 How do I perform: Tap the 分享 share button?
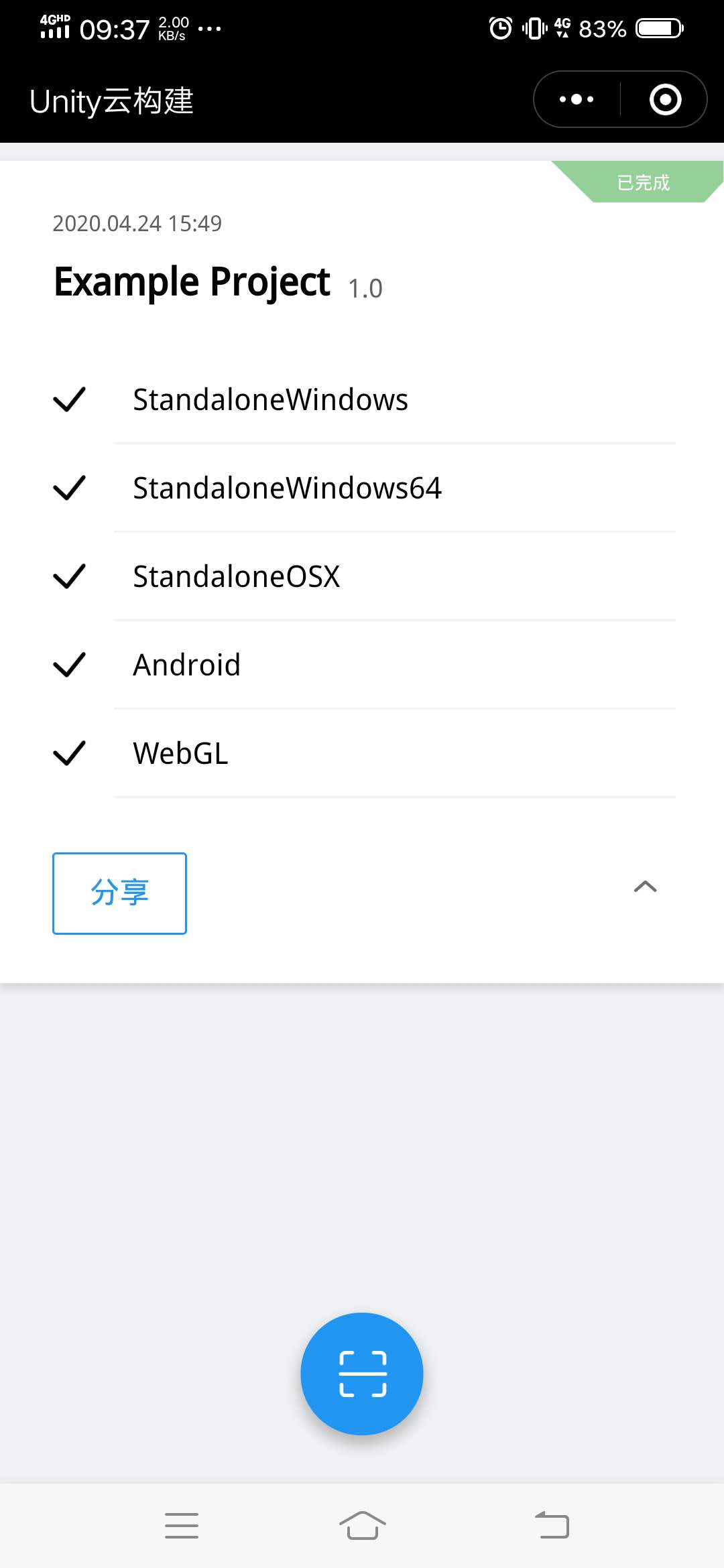point(119,894)
